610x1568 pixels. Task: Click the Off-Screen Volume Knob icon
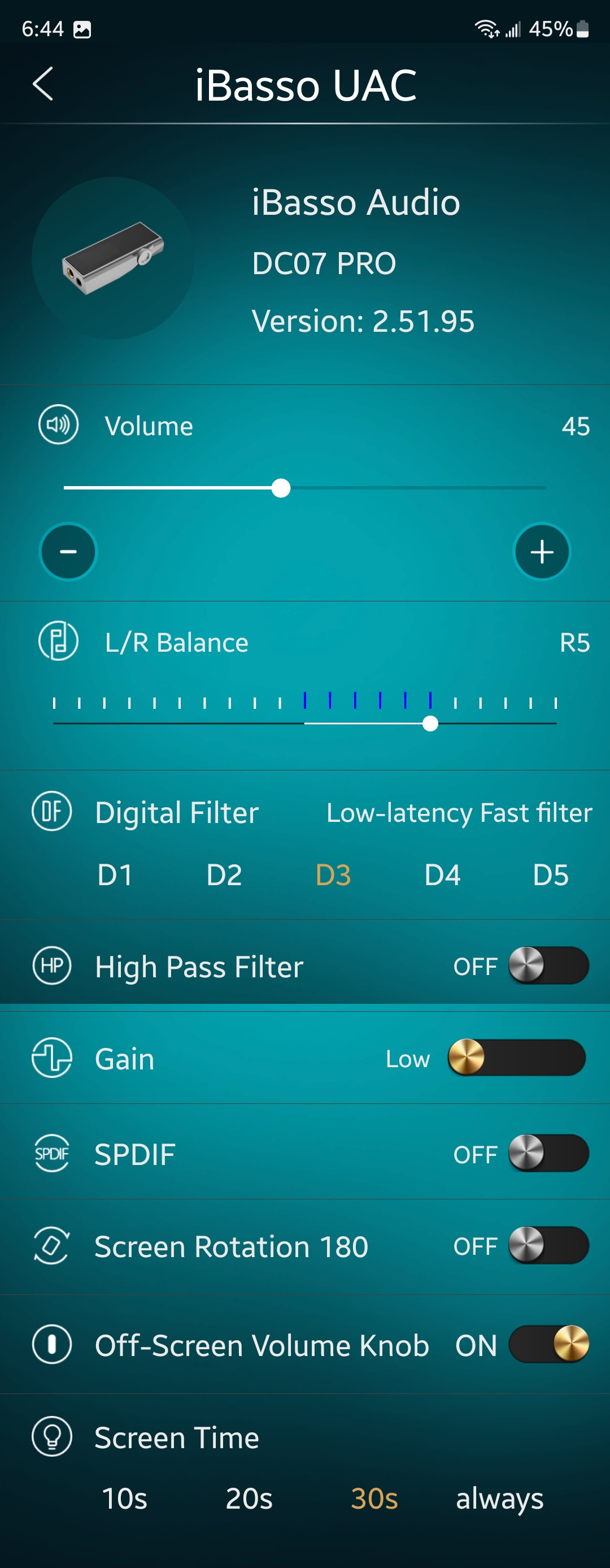pos(52,1345)
